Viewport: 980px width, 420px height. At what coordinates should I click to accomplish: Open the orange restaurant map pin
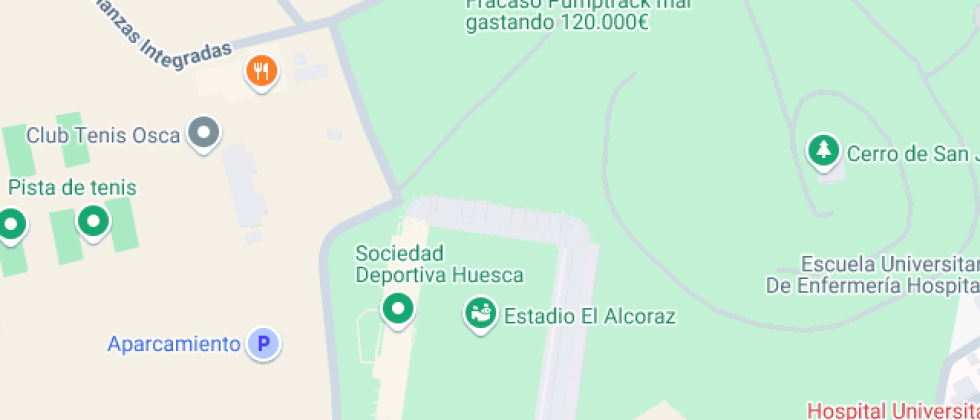pyautogui.click(x=262, y=71)
